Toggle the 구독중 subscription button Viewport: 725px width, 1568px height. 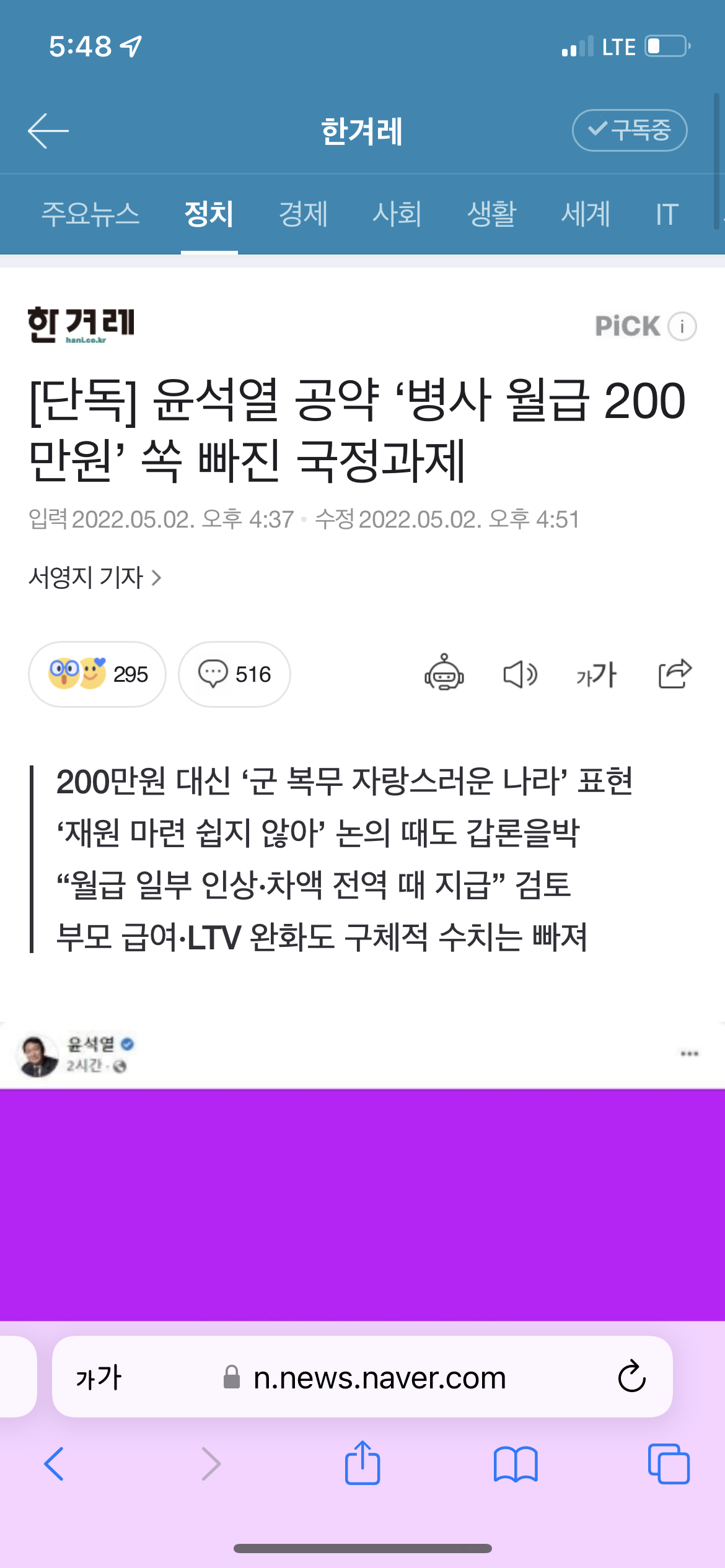click(x=629, y=131)
